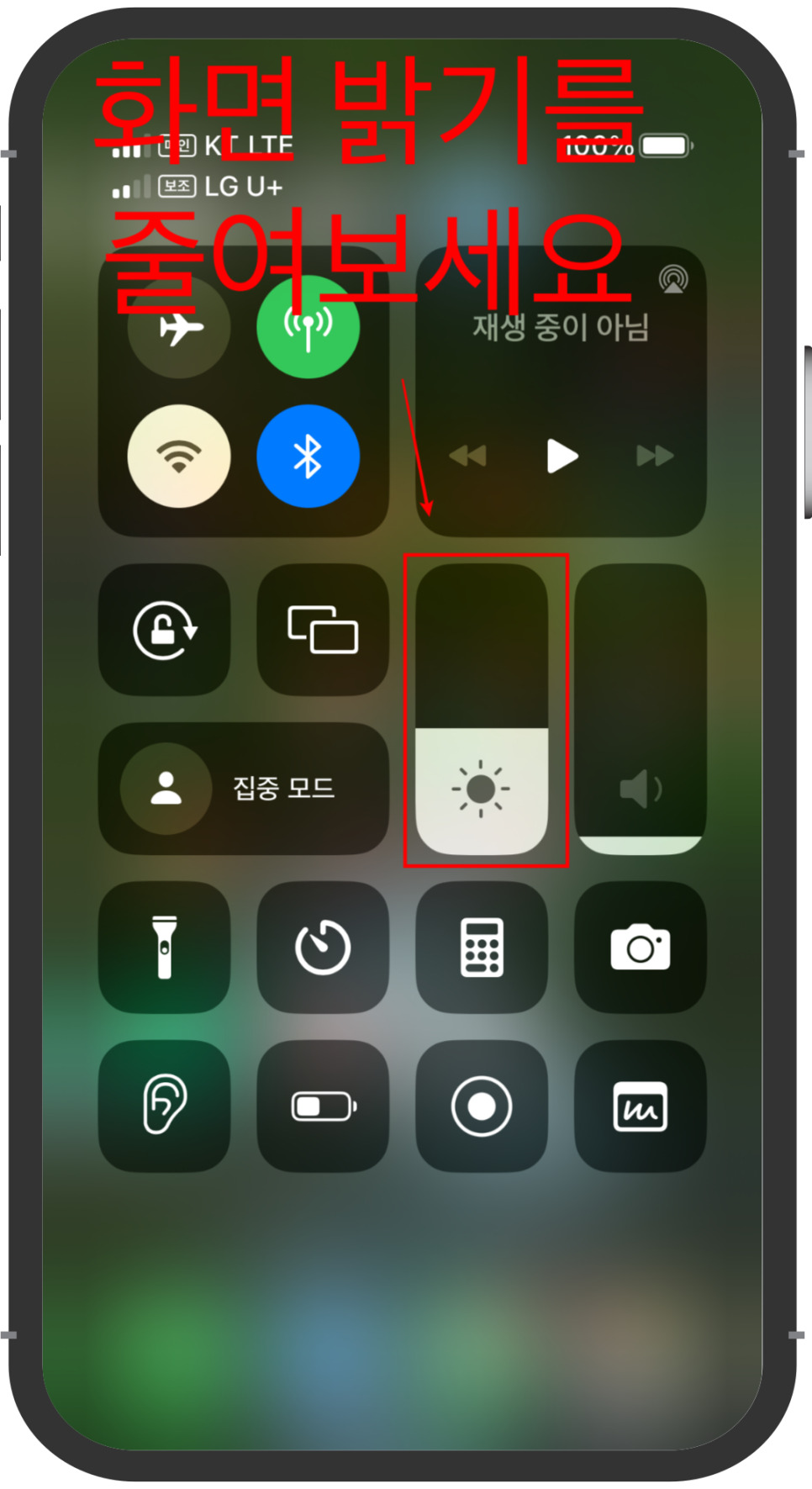This screenshot has height=1489, width=812.
Task: Open screen mirroring
Action: coord(323,630)
